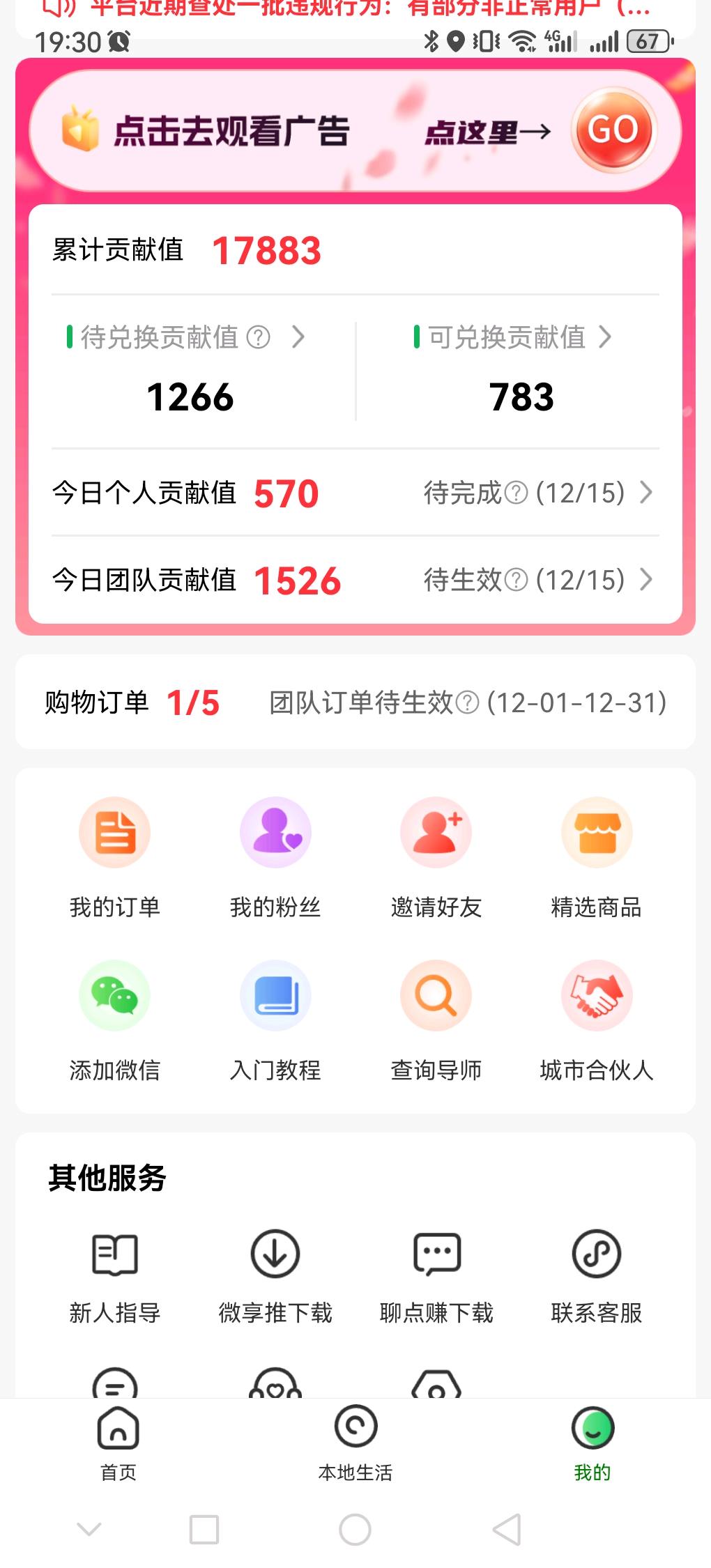Tap the 添加微信 WeChat icon
Viewport: 711px width, 1568px height.
point(115,995)
